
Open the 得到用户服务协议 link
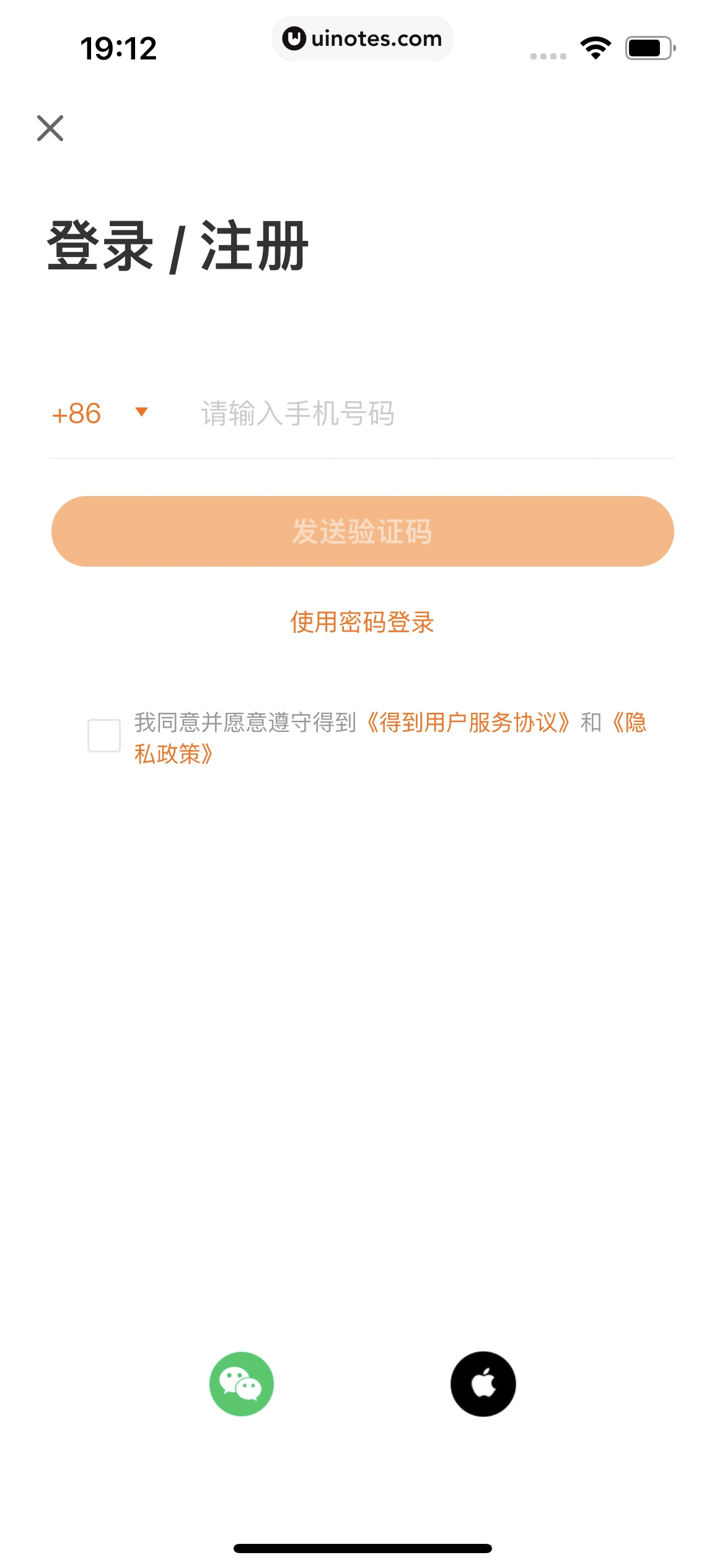click(468, 723)
